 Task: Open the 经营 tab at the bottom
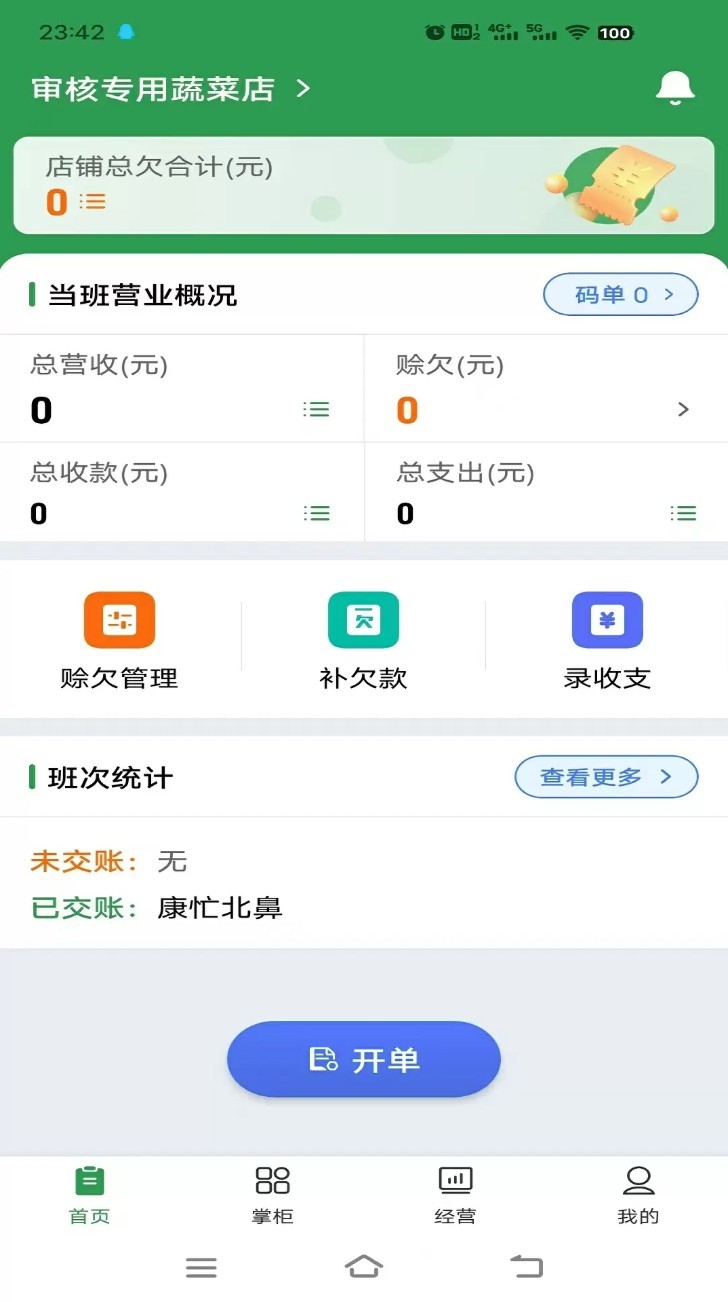pyautogui.click(x=455, y=1193)
